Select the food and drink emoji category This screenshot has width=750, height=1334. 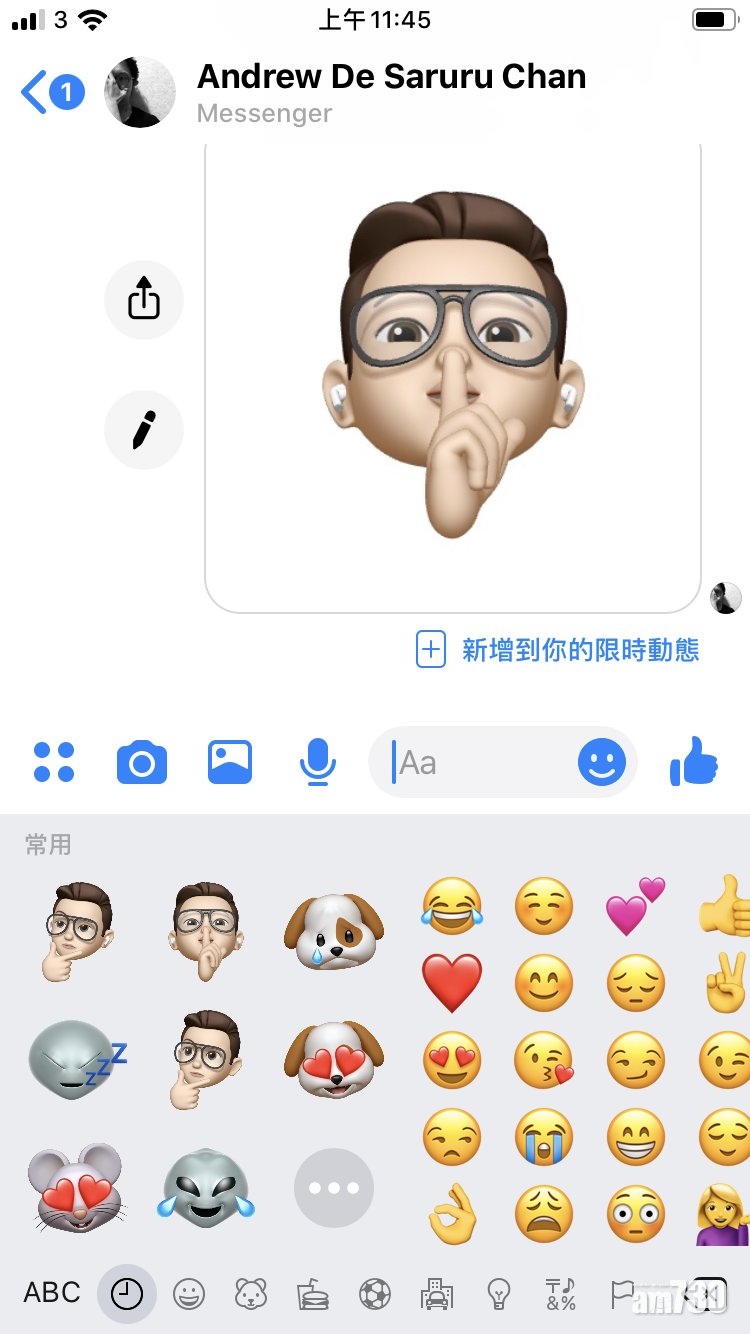tap(312, 1295)
